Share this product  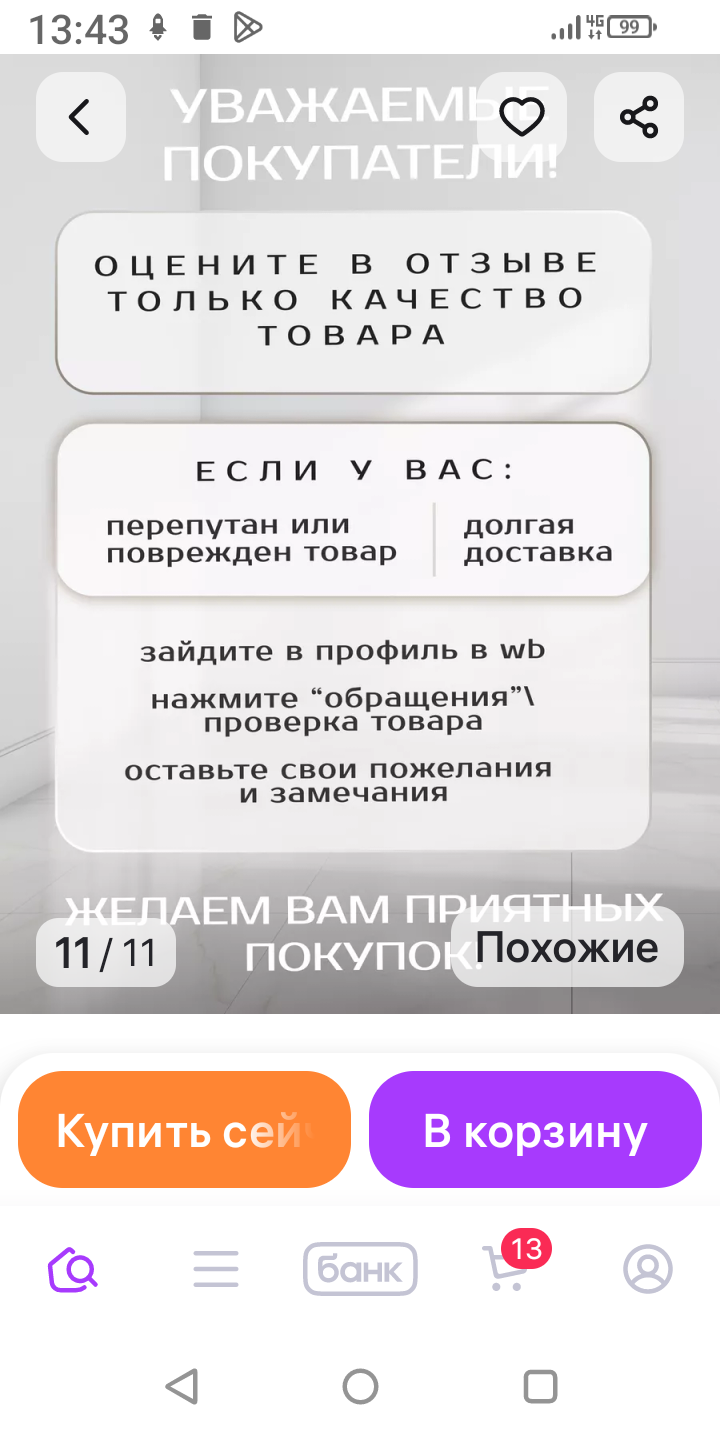pos(639,117)
